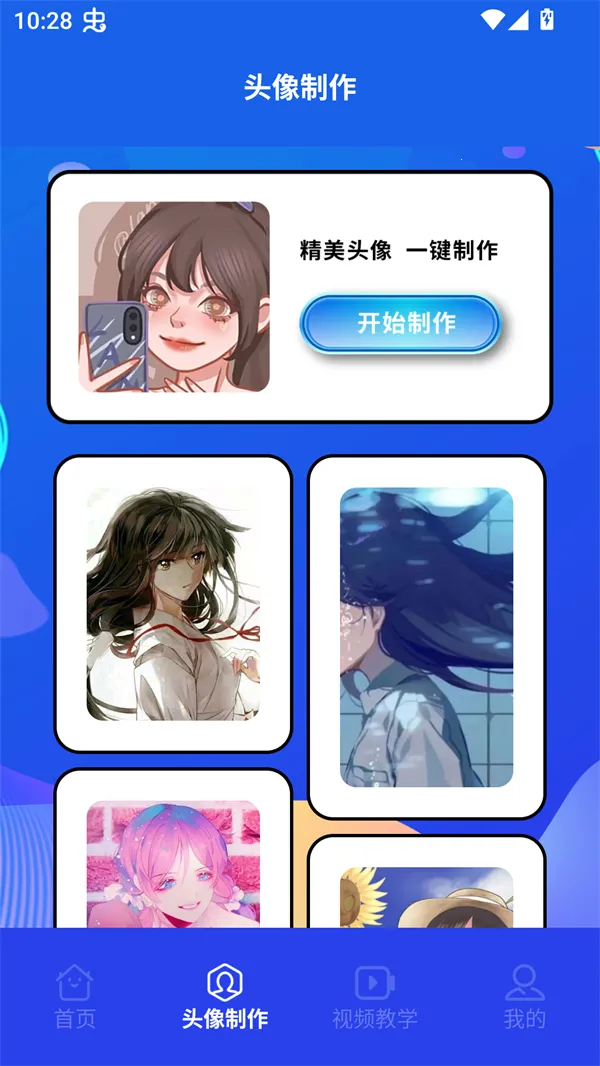The image size is (600, 1066).
Task: Select the pink-haired girl avatar
Action: click(x=173, y=862)
